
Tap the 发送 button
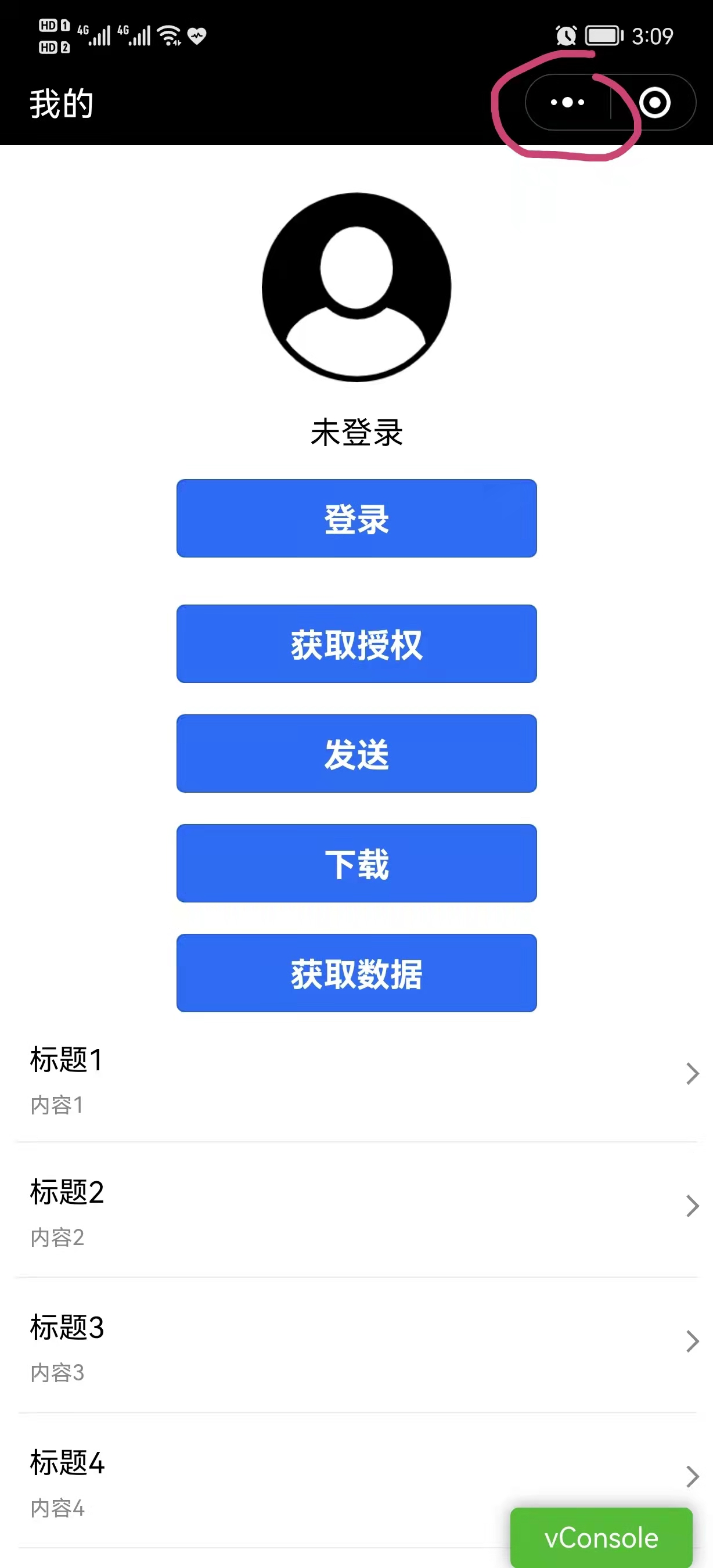pos(356,754)
